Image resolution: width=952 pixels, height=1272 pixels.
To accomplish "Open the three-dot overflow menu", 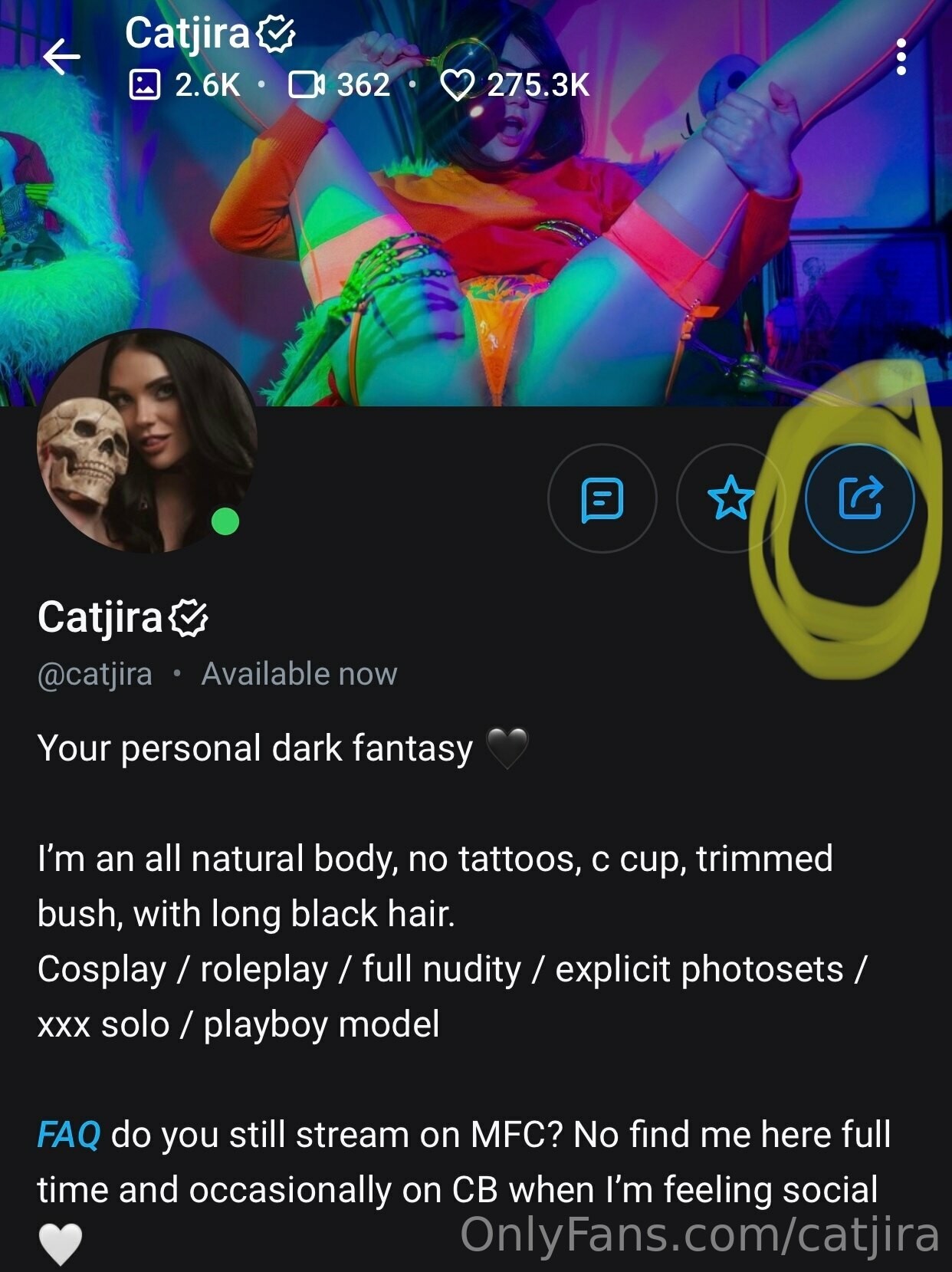I will click(x=901, y=57).
